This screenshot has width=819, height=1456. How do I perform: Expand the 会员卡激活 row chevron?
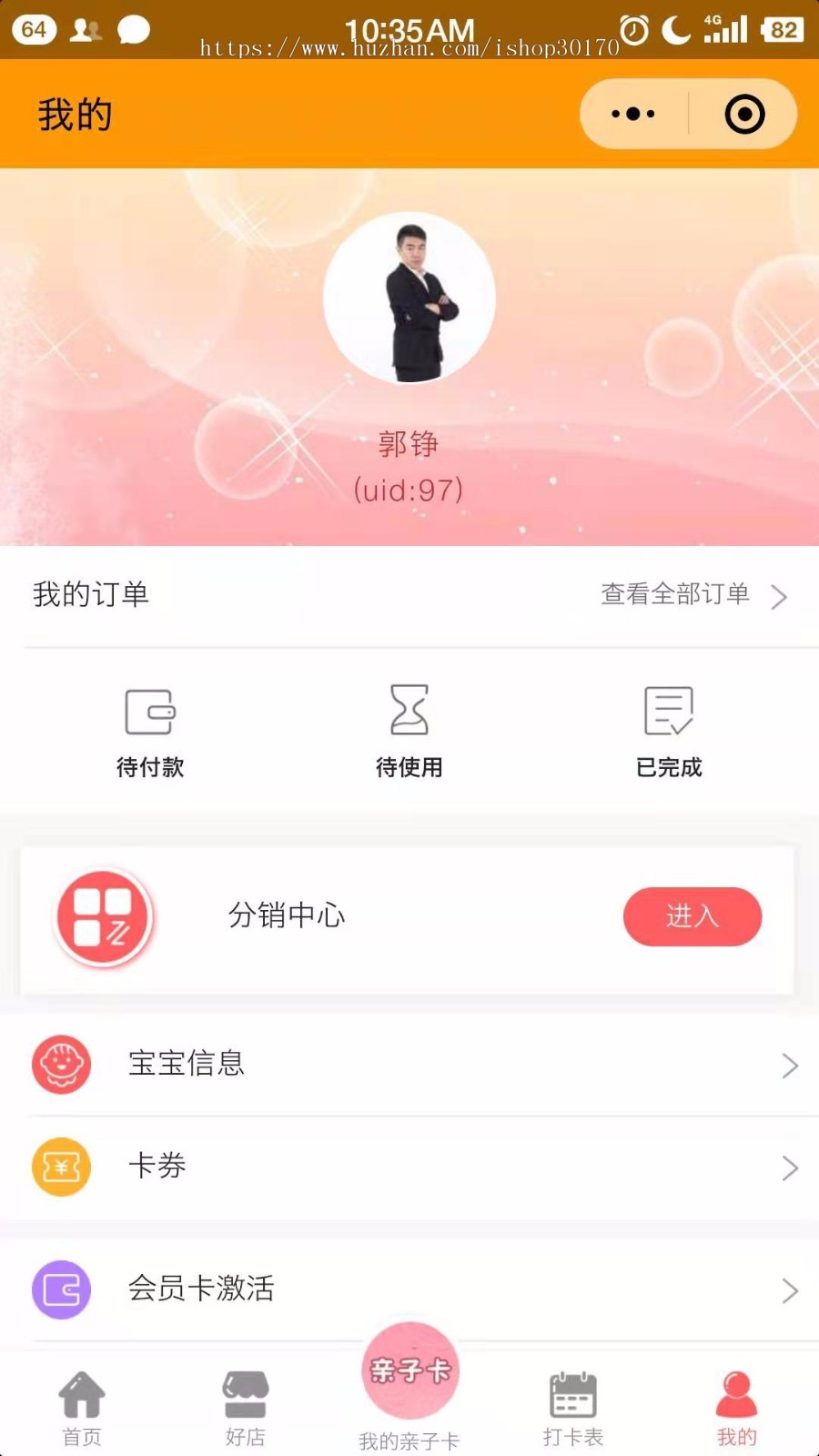tap(790, 1289)
